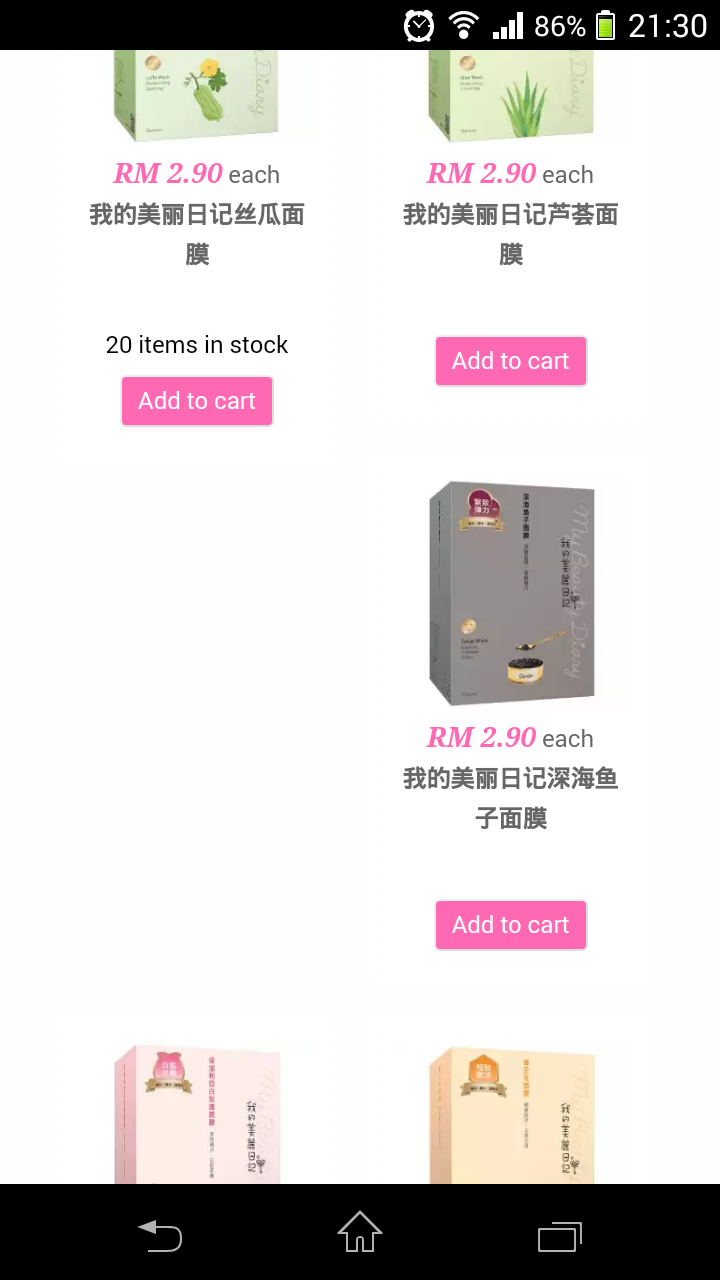The width and height of the screenshot is (720, 1280).
Task: Add the 芦荟面膜 aloe mask to cart
Action: (x=510, y=361)
